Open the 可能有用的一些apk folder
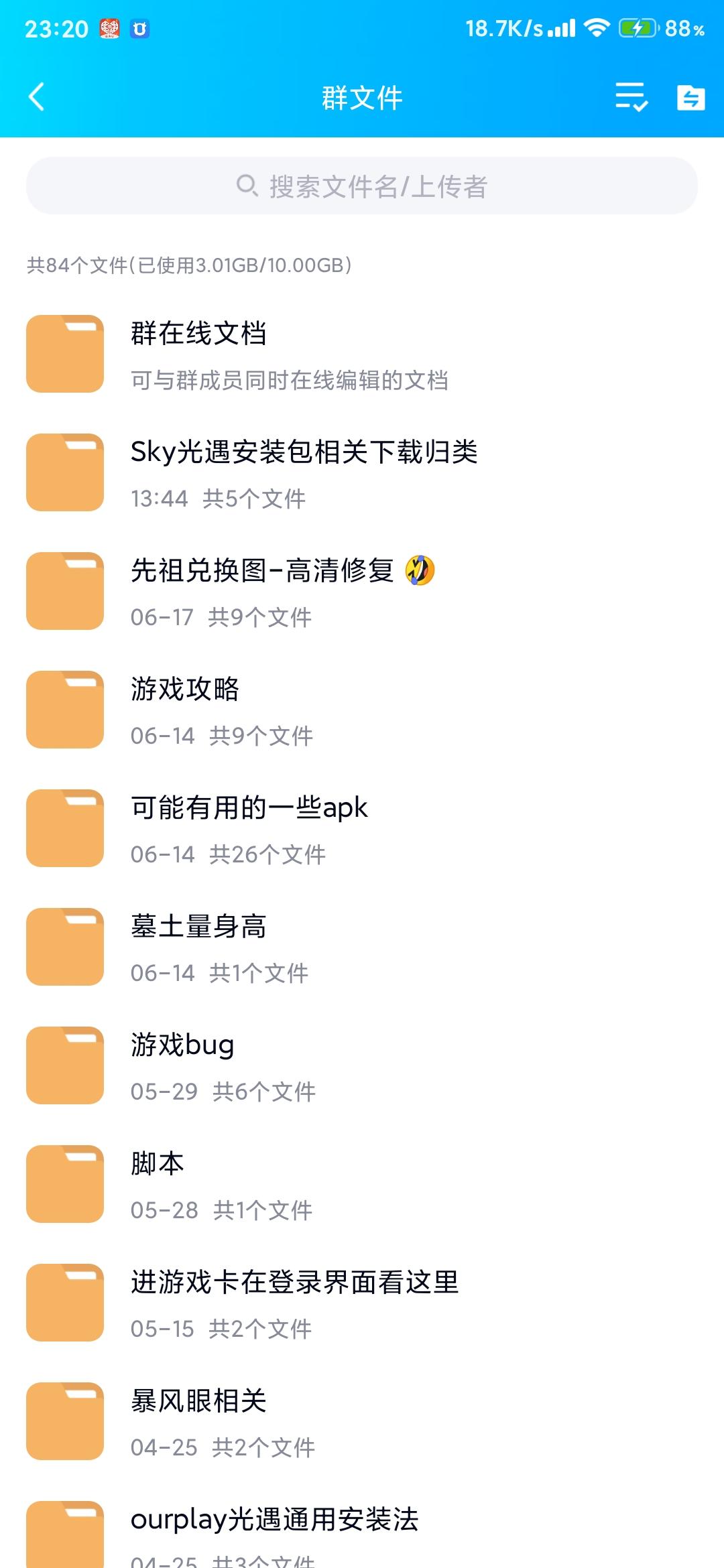Screen dimensions: 724x1568 click(362, 828)
